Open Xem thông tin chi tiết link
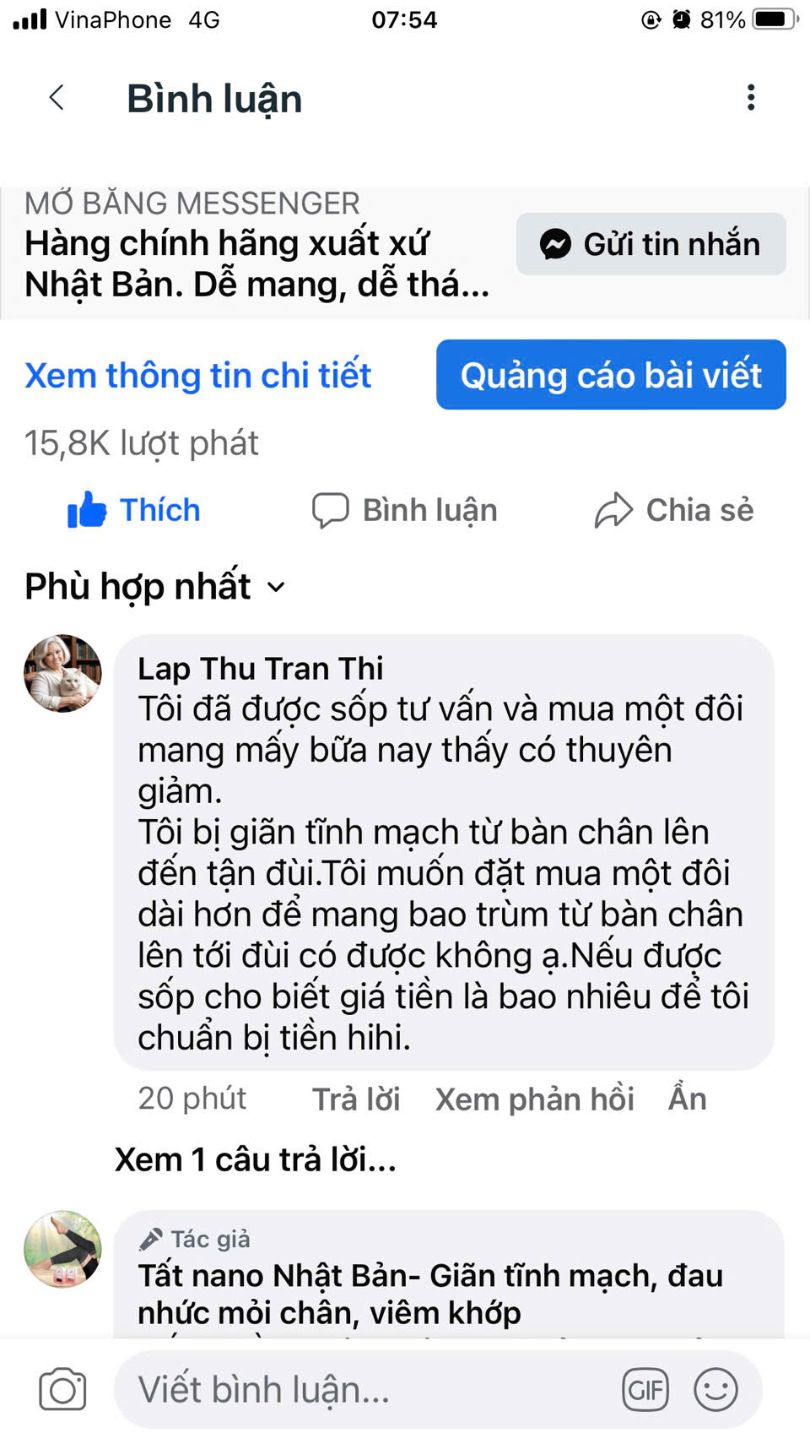 (x=198, y=376)
